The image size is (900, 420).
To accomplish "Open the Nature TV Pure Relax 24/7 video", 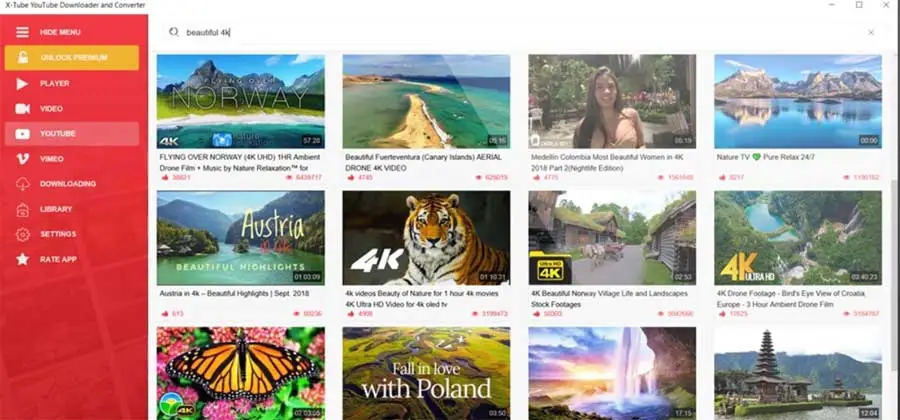I will pos(797,101).
